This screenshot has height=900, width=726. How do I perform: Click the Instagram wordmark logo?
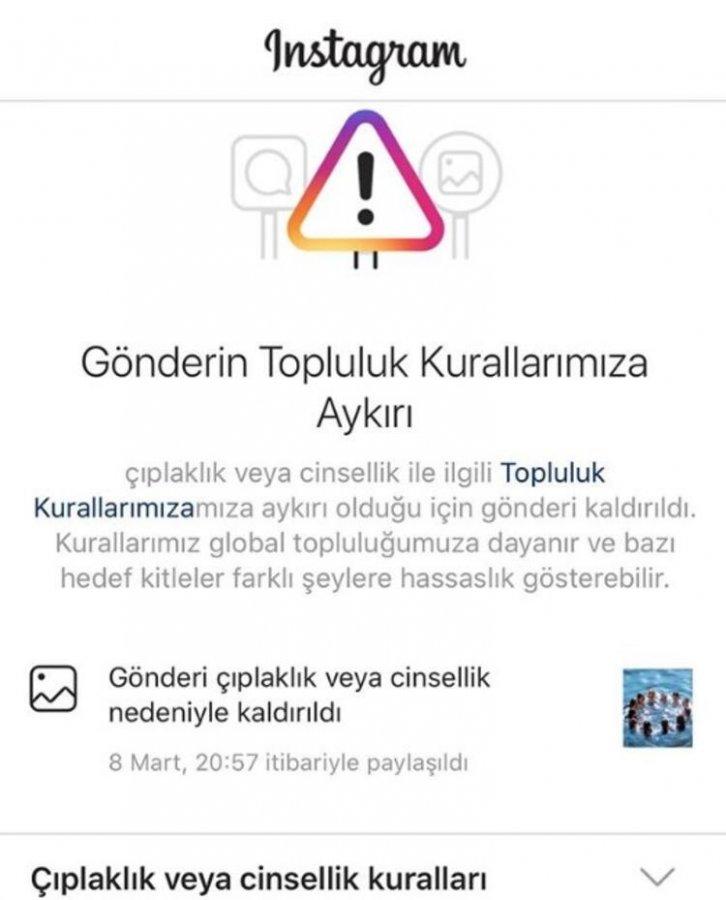pos(363,52)
